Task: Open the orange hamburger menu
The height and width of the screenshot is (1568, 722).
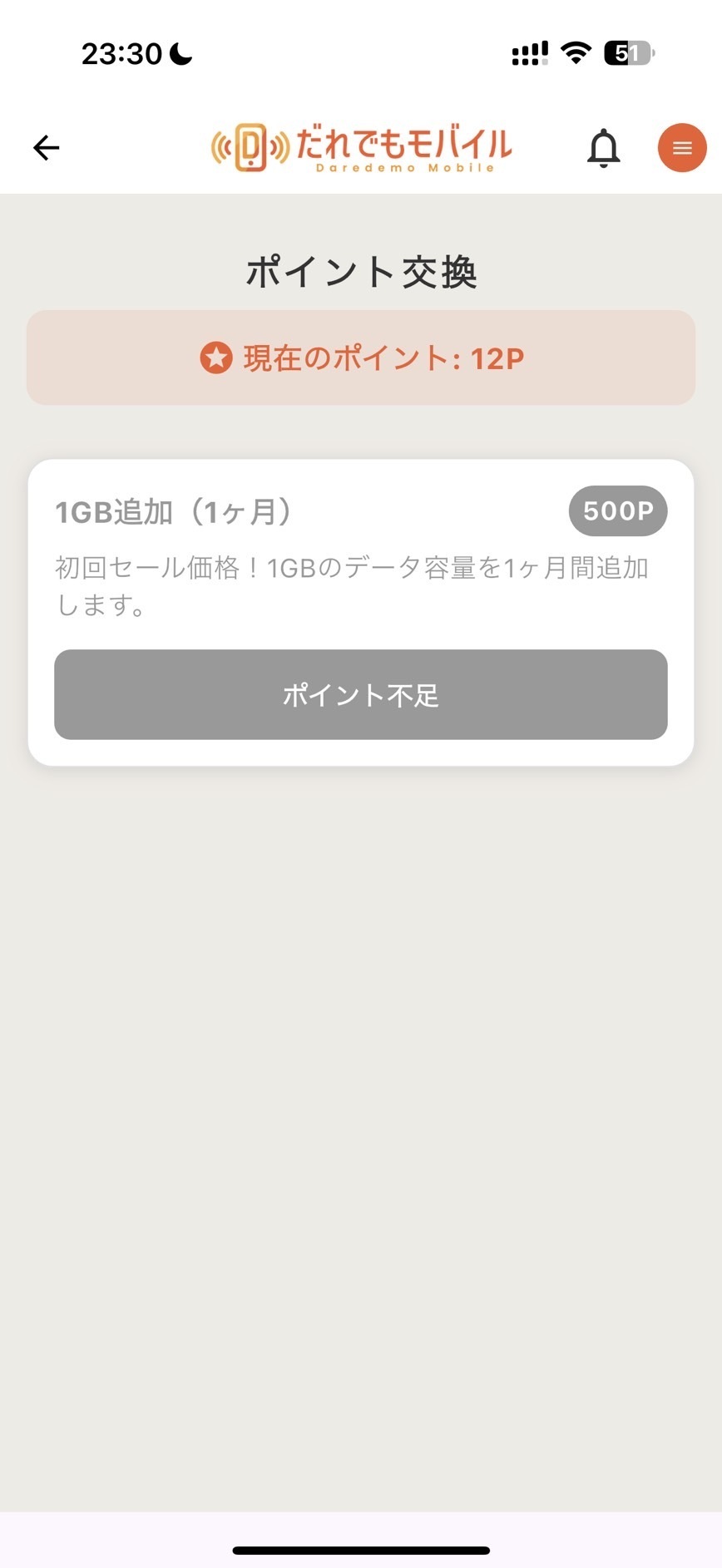Action: pyautogui.click(x=682, y=148)
